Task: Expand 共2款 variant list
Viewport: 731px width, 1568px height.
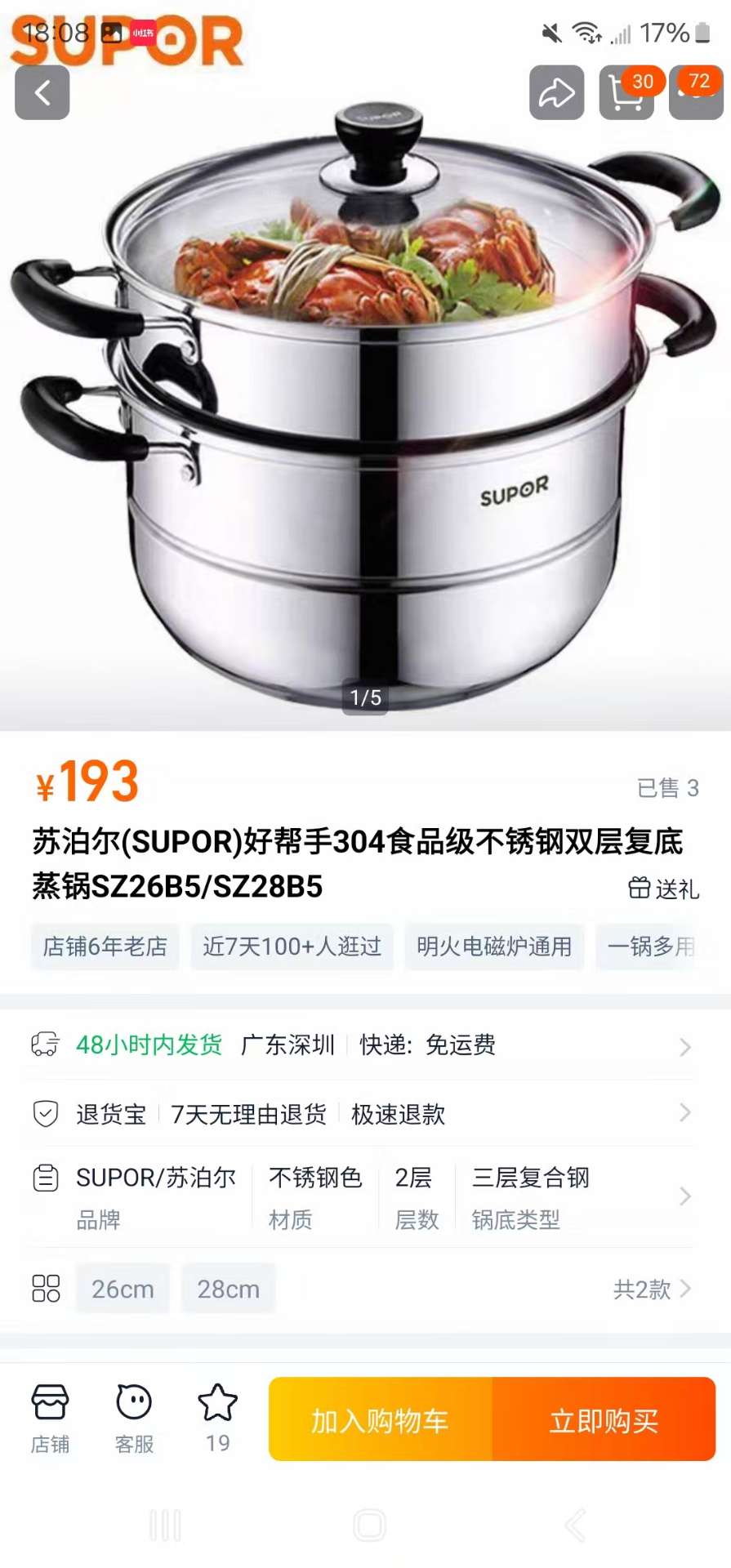Action: [651, 1289]
